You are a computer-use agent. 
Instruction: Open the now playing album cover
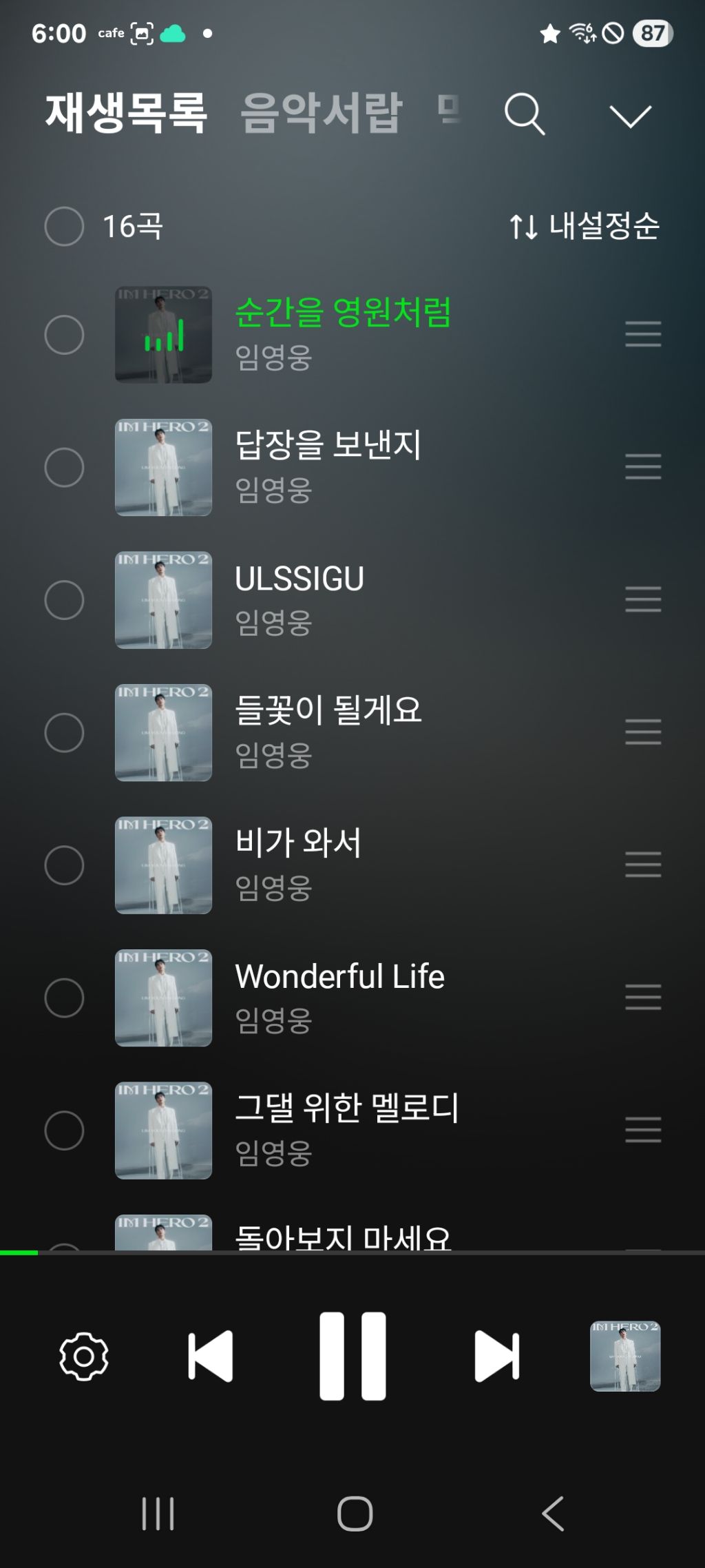[x=625, y=1356]
